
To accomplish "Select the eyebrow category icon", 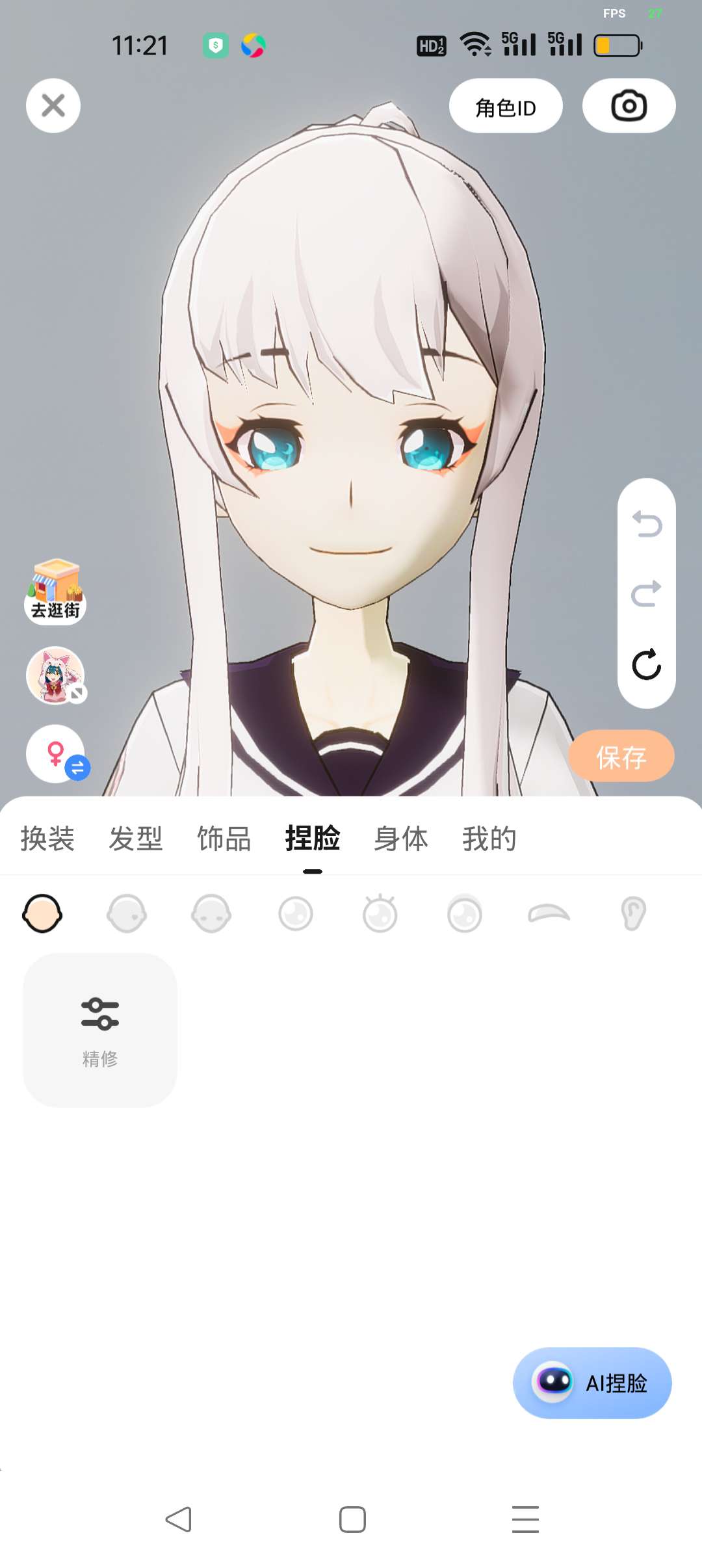I will pos(549,914).
